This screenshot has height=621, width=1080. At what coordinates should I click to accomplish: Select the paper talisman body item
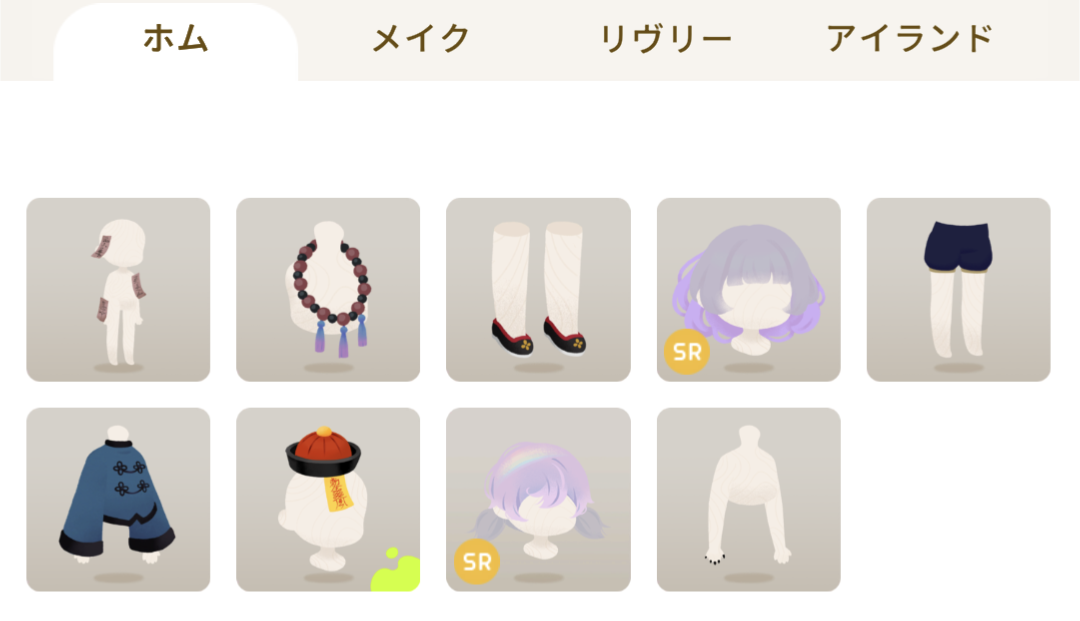118,289
